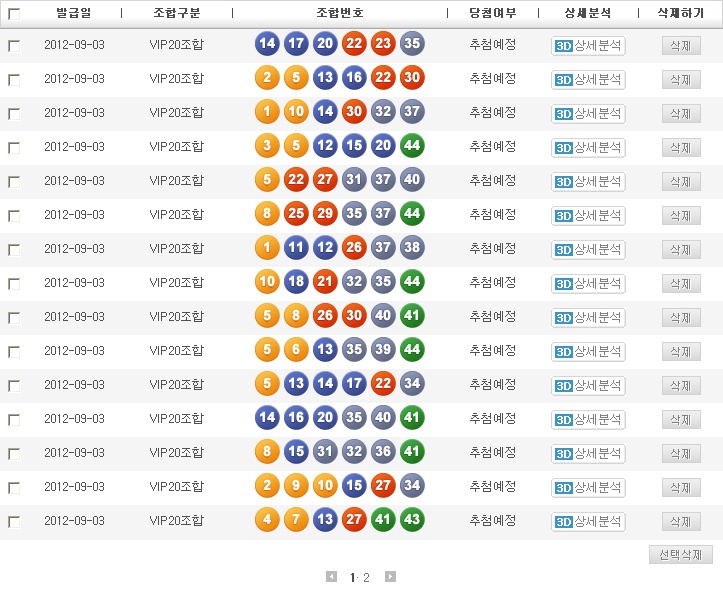This screenshot has height=594, width=723.
Task: Tick checkbox for combination 14 17 20 22 23 35
Action: [x=14, y=46]
